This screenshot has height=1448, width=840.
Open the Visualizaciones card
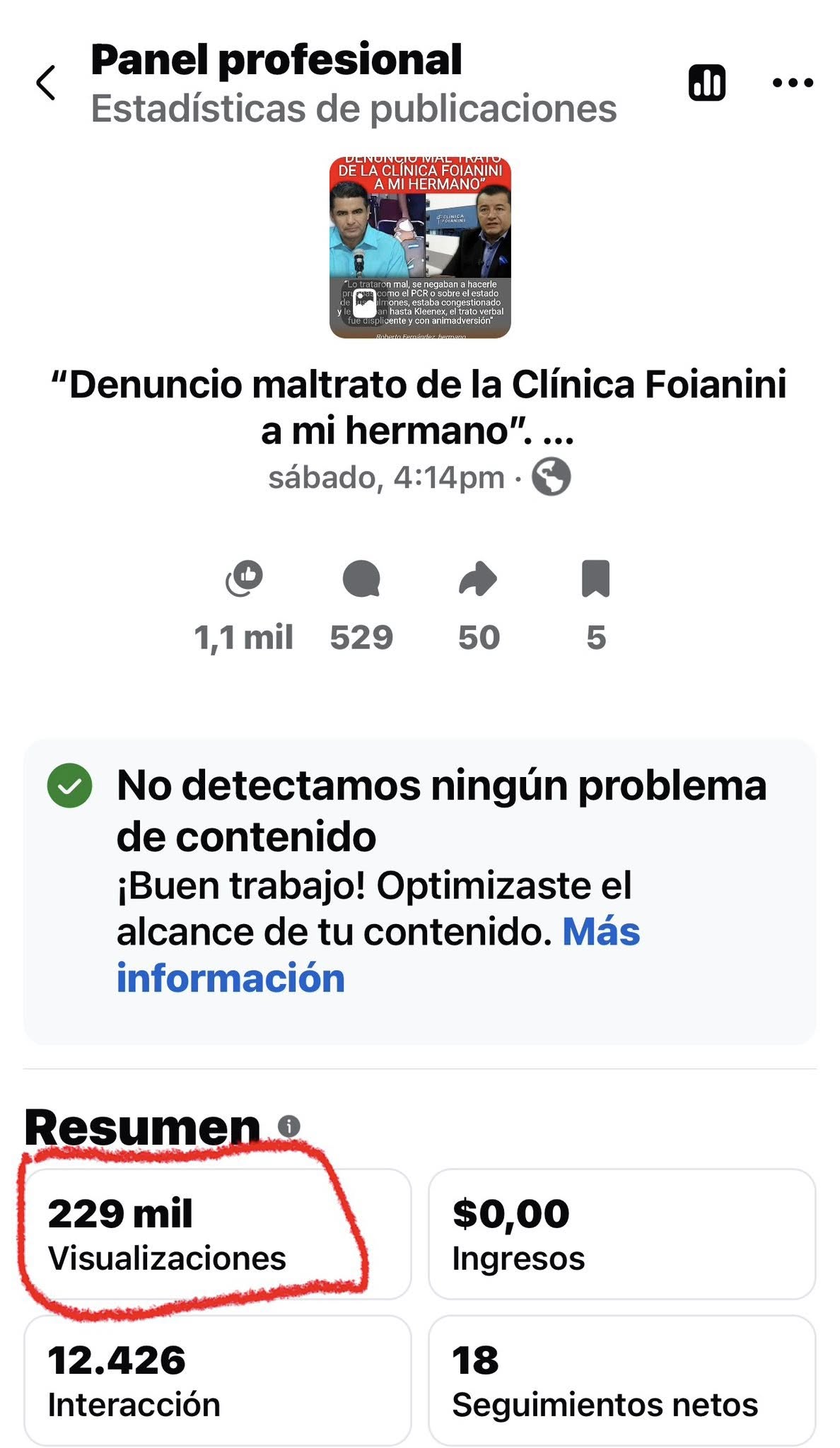[x=217, y=1234]
